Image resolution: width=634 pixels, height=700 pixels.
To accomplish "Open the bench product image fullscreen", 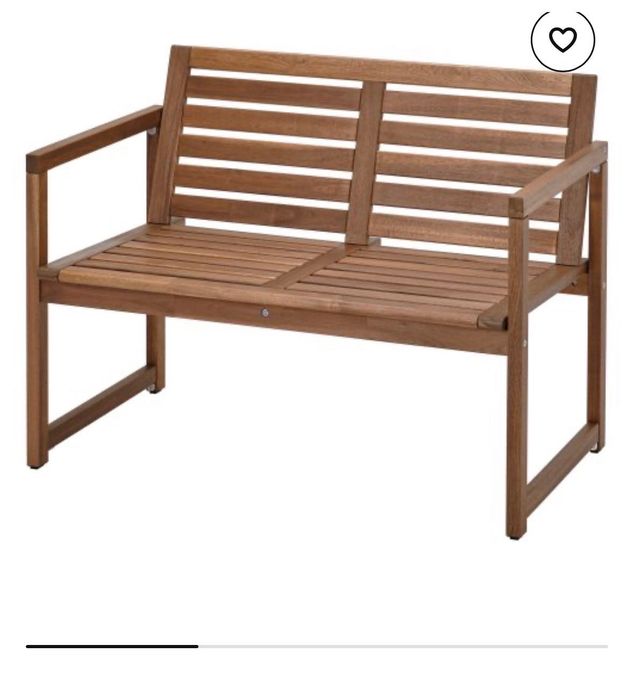I will coord(316,290).
